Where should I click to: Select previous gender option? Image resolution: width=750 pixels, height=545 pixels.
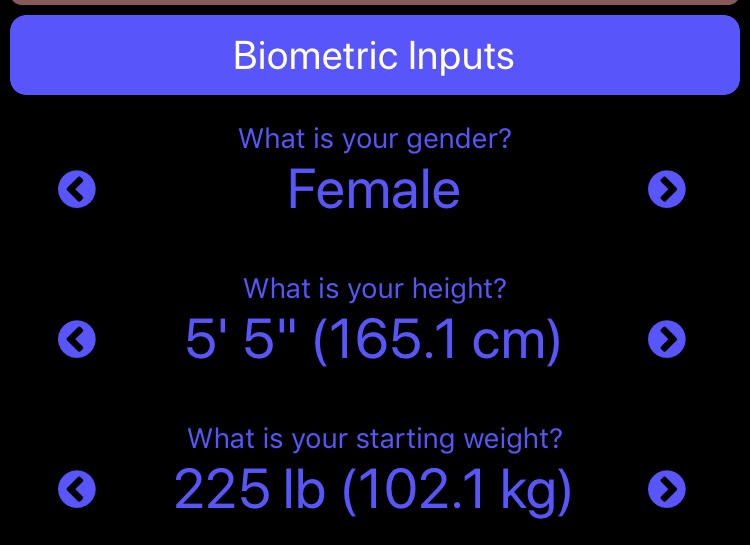point(77,189)
